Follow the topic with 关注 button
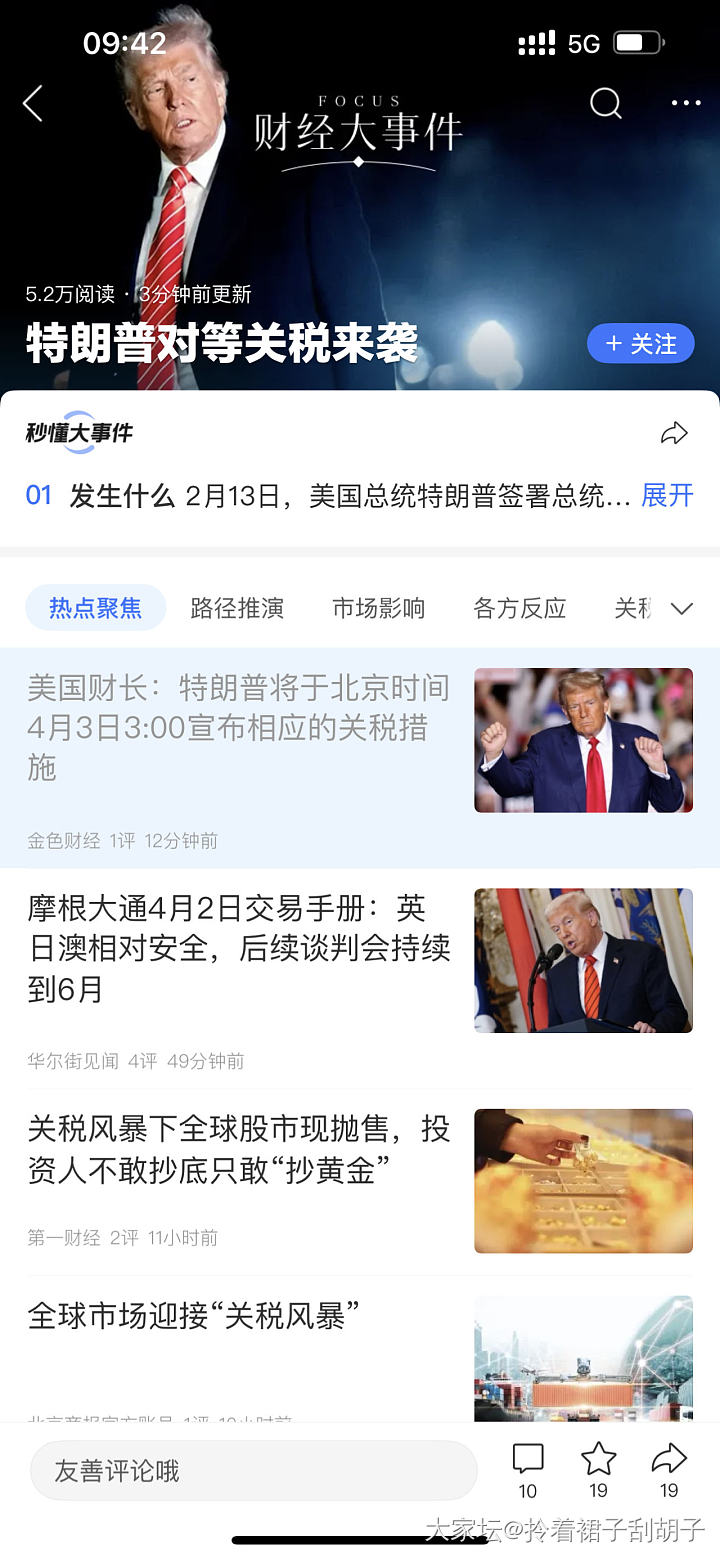Viewport: 720px width, 1558px height. click(x=640, y=344)
